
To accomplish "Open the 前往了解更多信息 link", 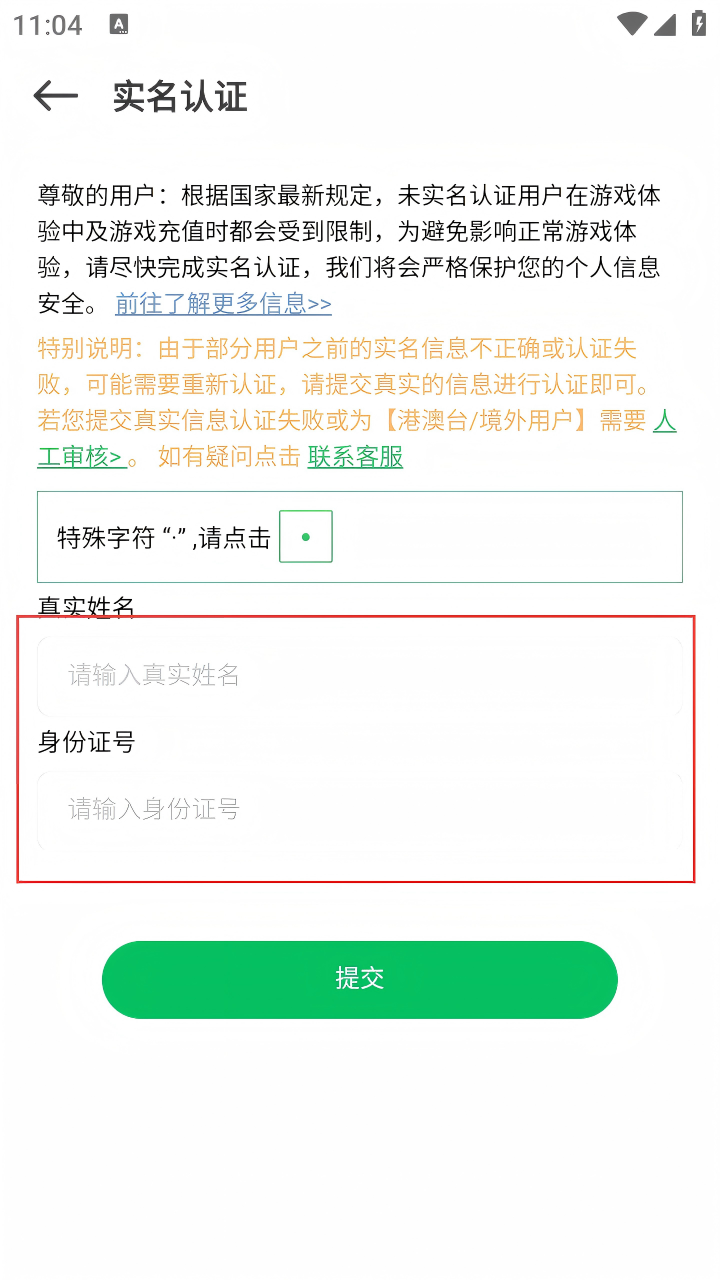I will [x=223, y=303].
